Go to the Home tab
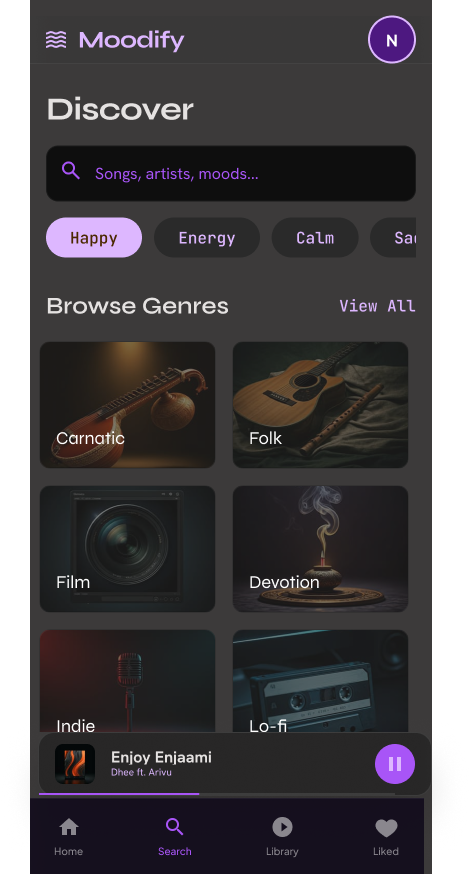This screenshot has height=874, width=470. (x=69, y=837)
